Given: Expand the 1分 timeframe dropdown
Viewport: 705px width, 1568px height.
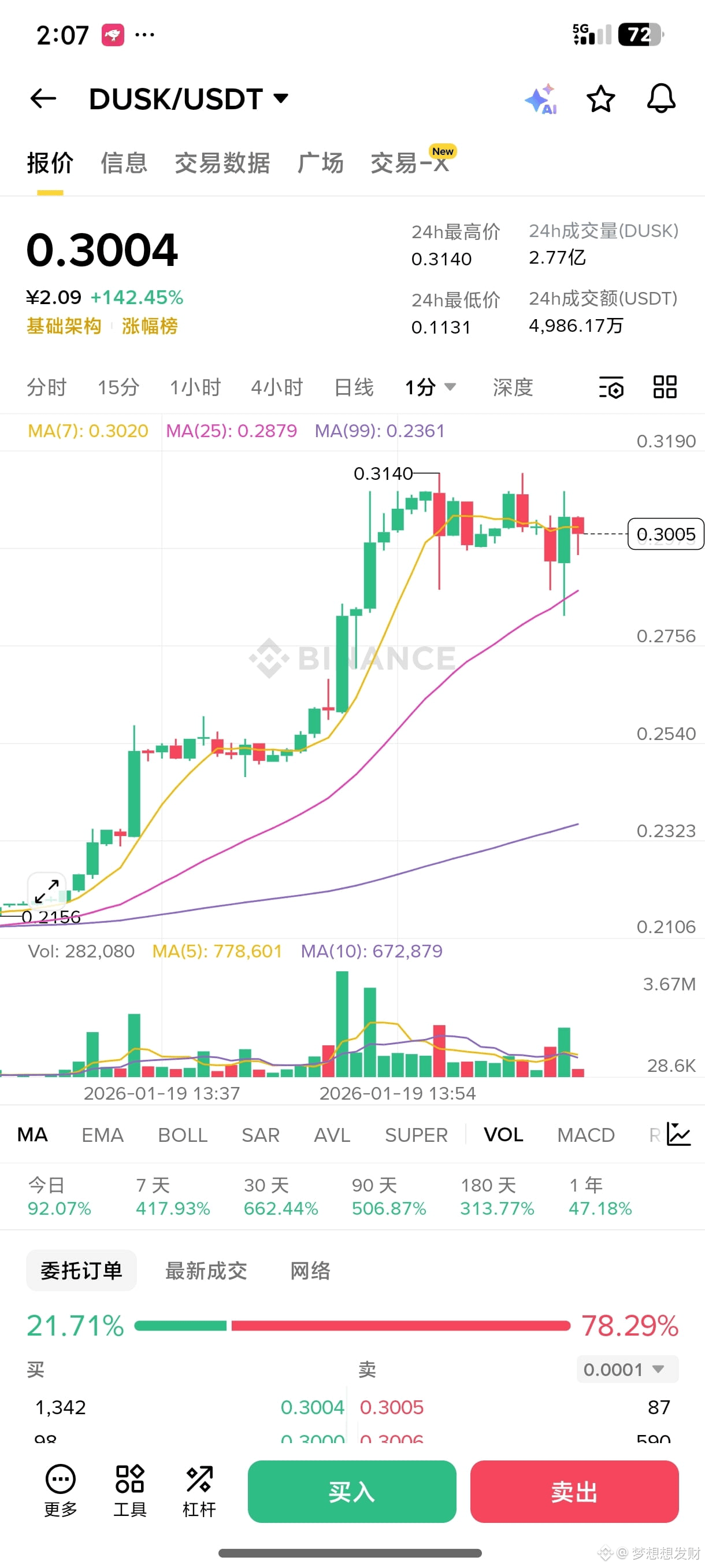Looking at the screenshot, I should click(429, 387).
